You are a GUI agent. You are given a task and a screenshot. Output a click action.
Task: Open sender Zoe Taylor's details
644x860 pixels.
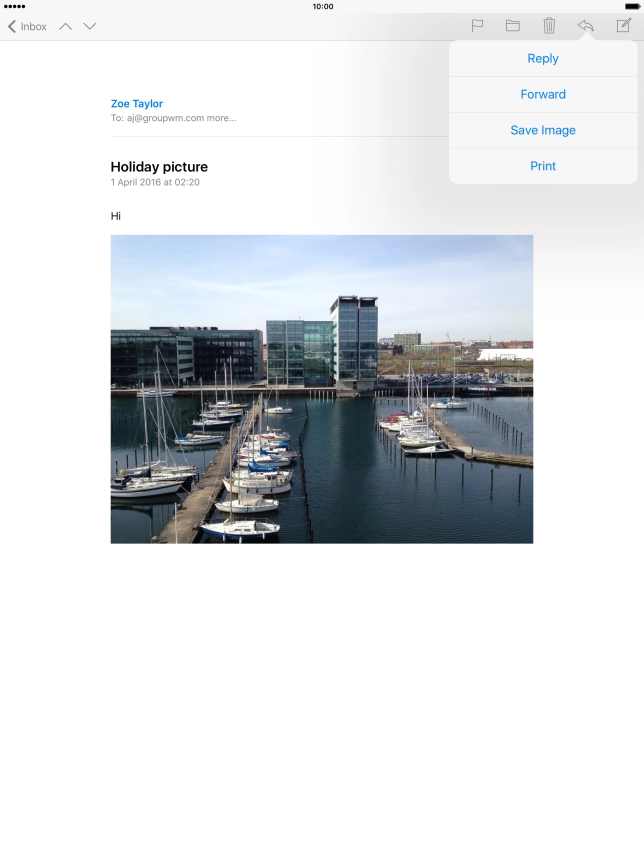pyautogui.click(x=137, y=103)
